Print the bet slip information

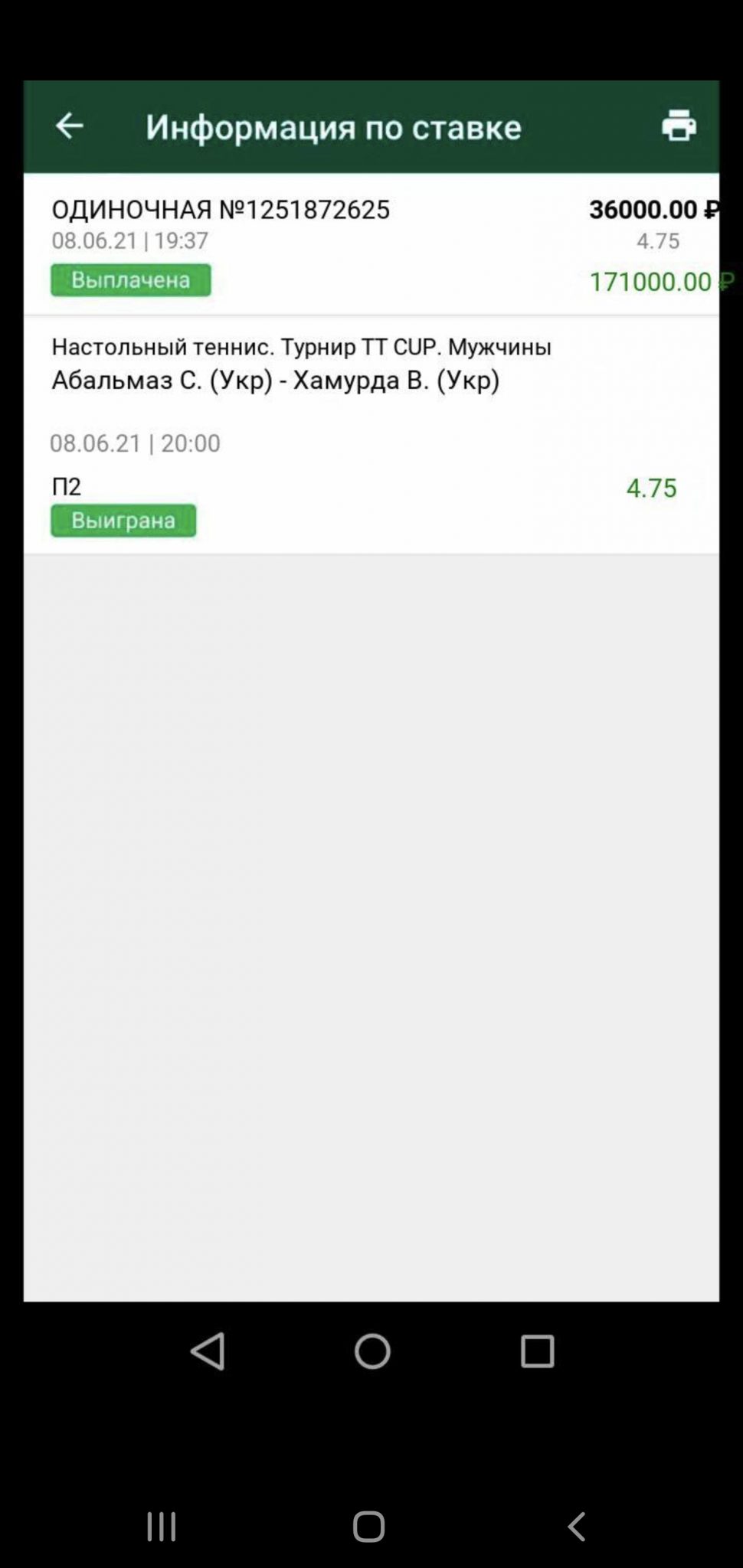pos(679,126)
